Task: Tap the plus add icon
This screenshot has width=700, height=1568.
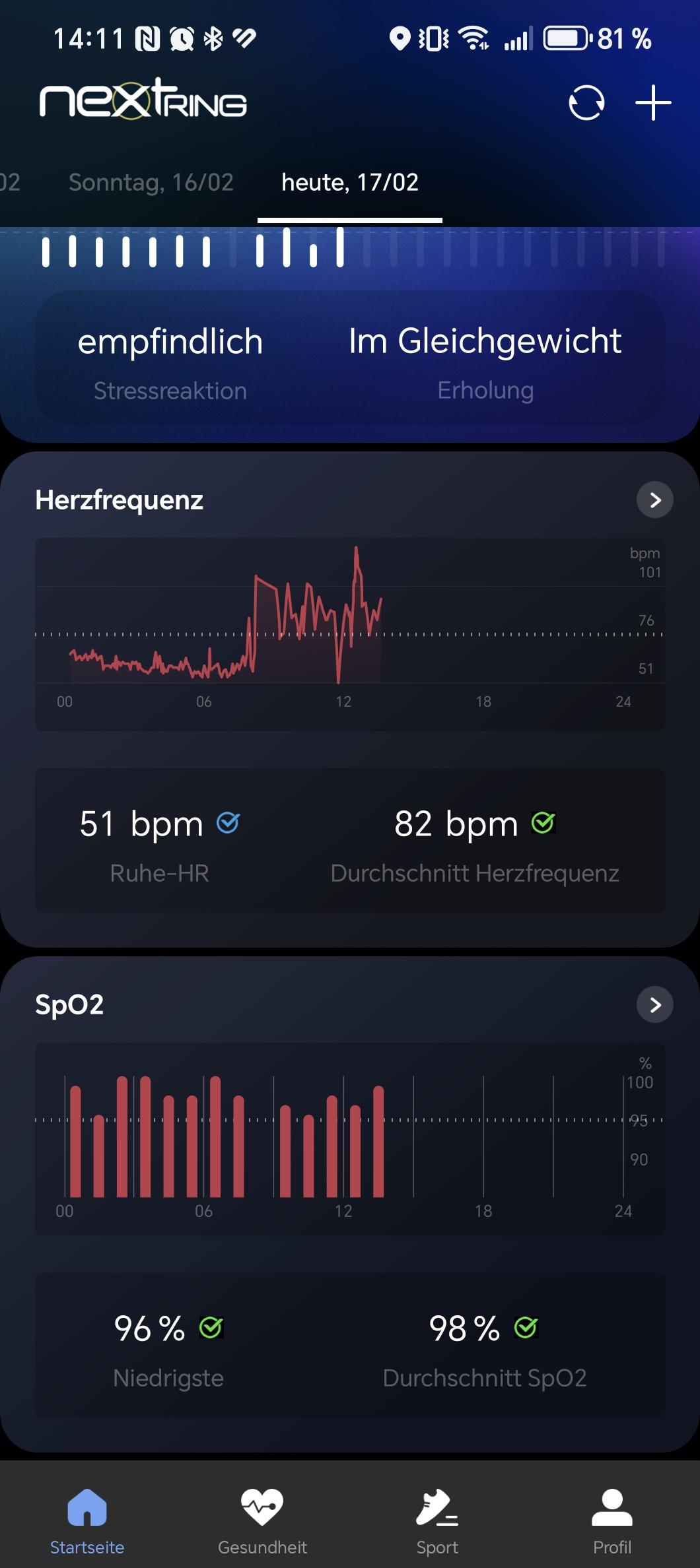Action: pyautogui.click(x=653, y=103)
